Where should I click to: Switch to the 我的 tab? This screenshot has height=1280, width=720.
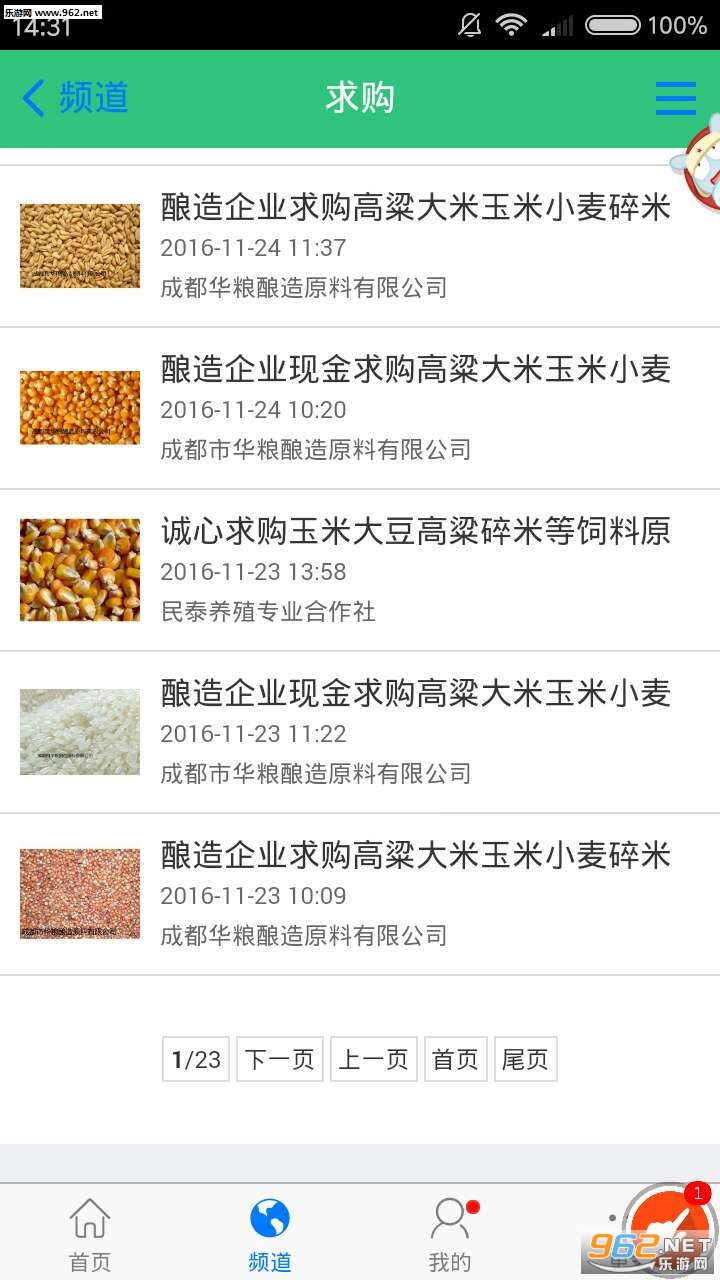(x=450, y=1236)
